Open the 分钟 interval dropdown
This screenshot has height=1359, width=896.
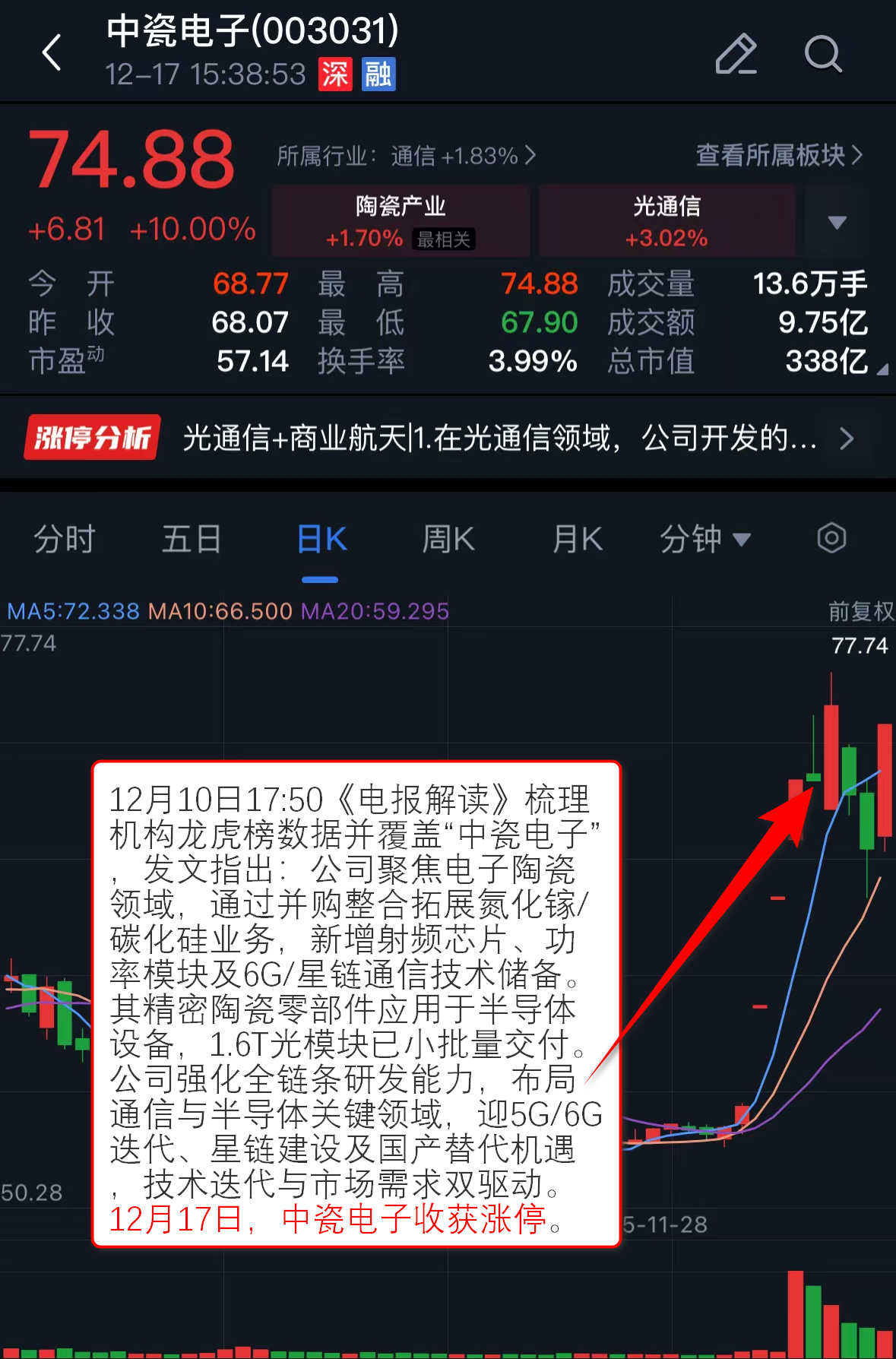704,539
